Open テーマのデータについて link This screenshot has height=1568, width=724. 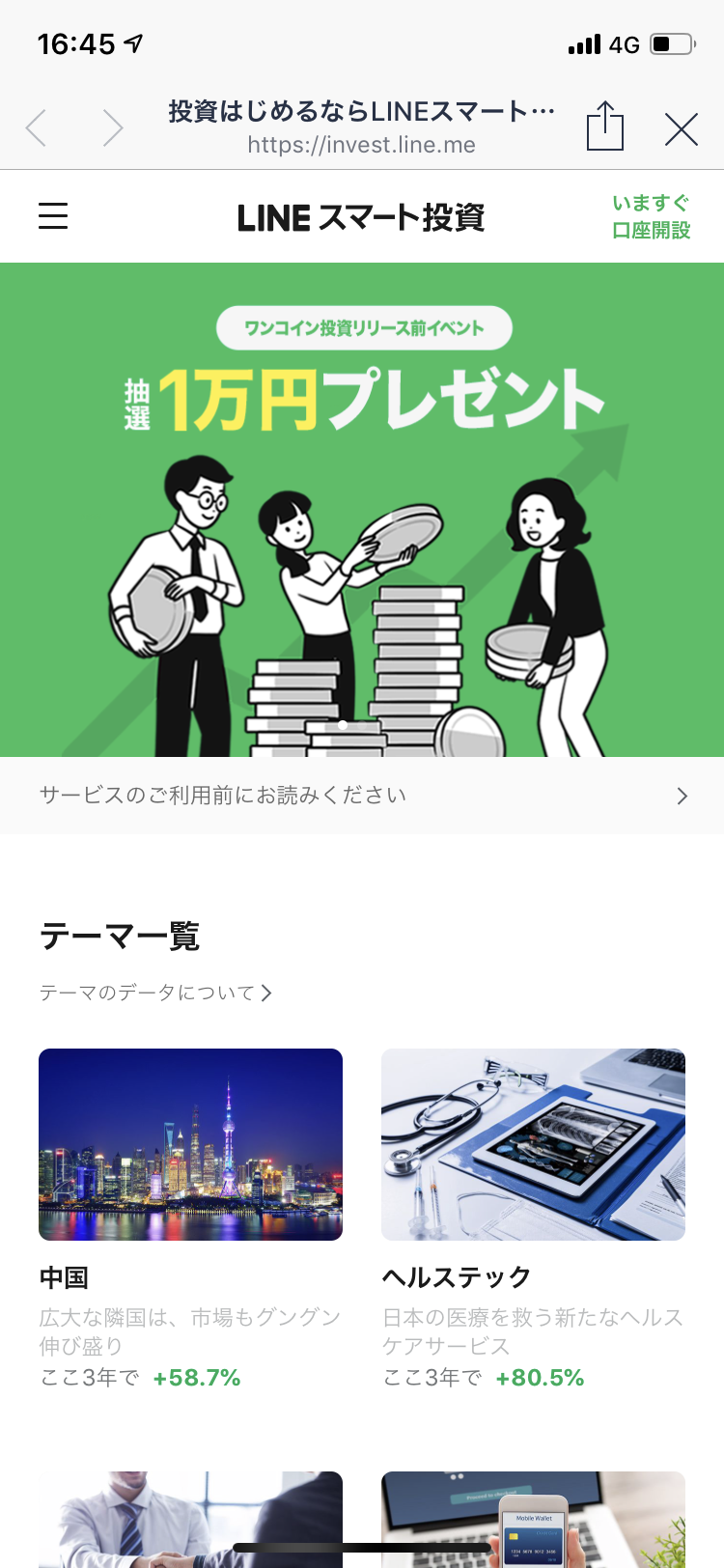155,993
